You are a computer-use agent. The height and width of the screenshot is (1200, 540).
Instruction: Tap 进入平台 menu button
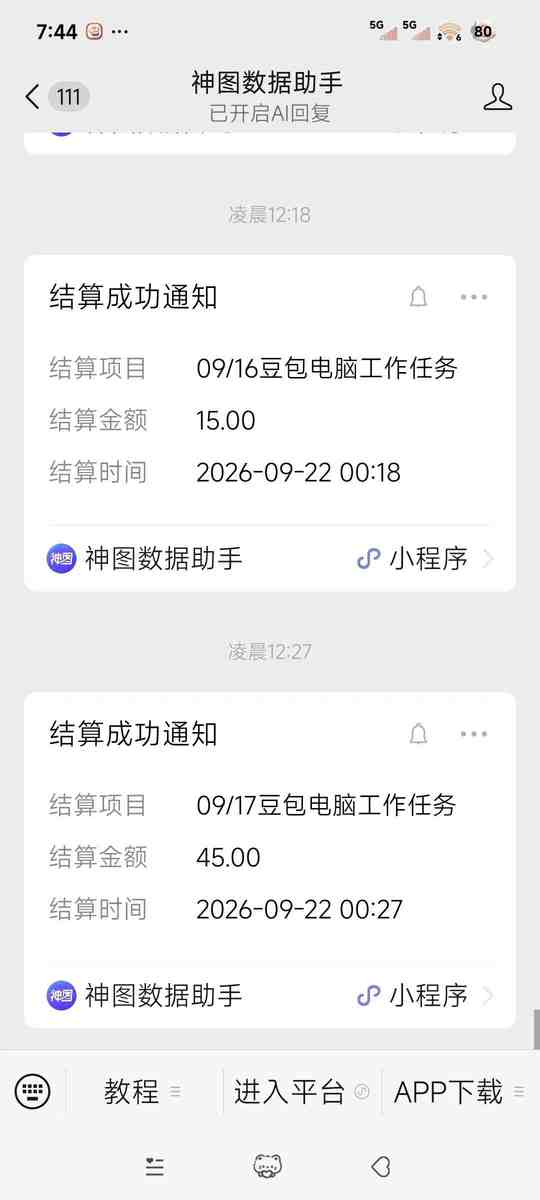click(x=302, y=1091)
